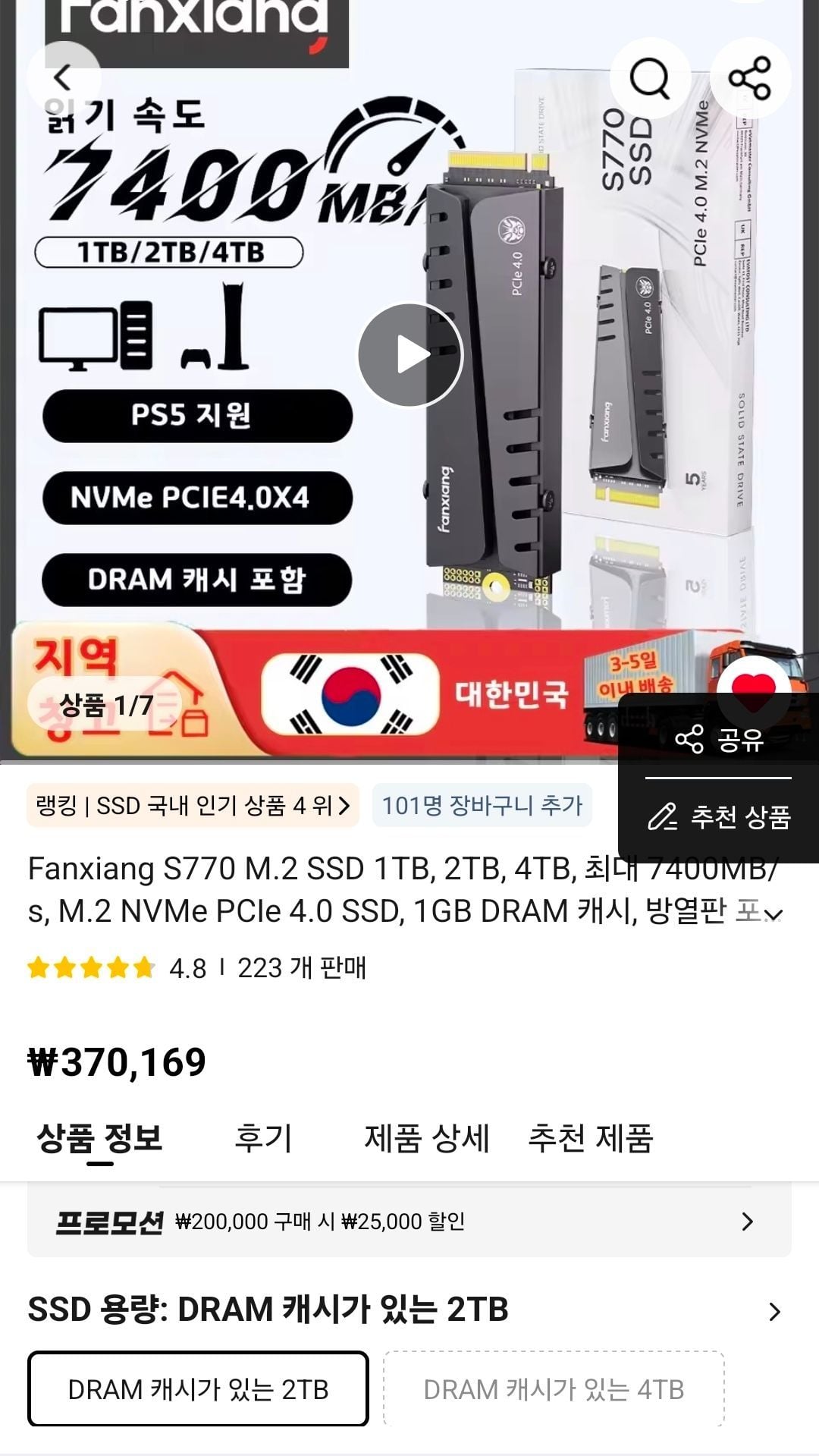This screenshot has width=819, height=1456.
Task: Switch to the 후기 tab
Action: pos(263,1138)
